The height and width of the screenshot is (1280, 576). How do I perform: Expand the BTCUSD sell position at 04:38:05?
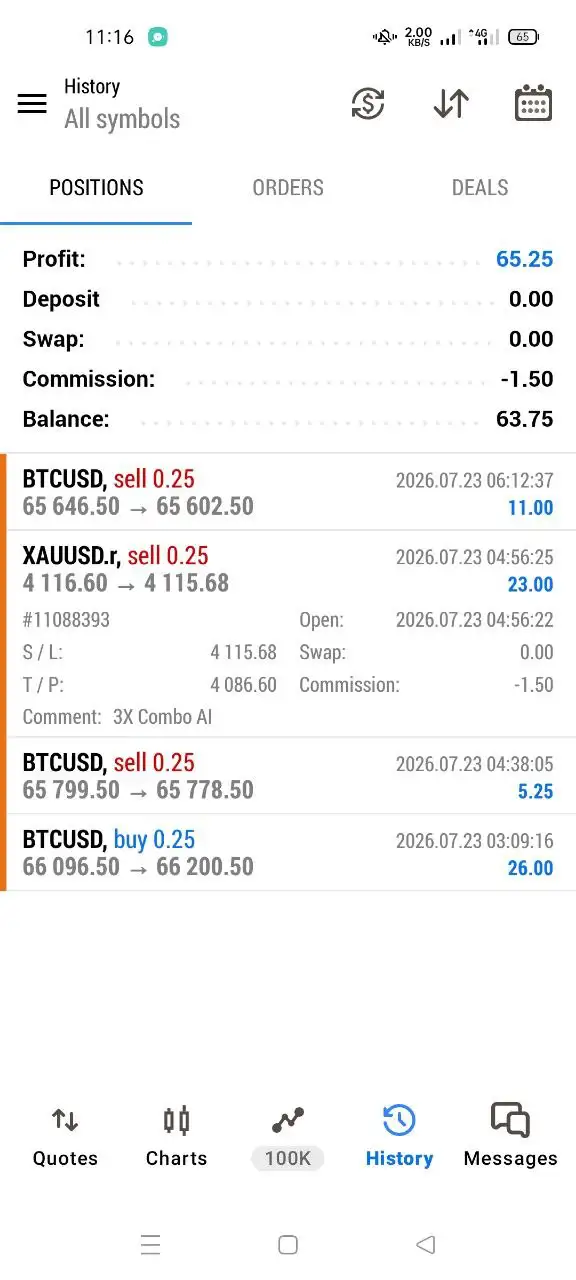tap(288, 776)
